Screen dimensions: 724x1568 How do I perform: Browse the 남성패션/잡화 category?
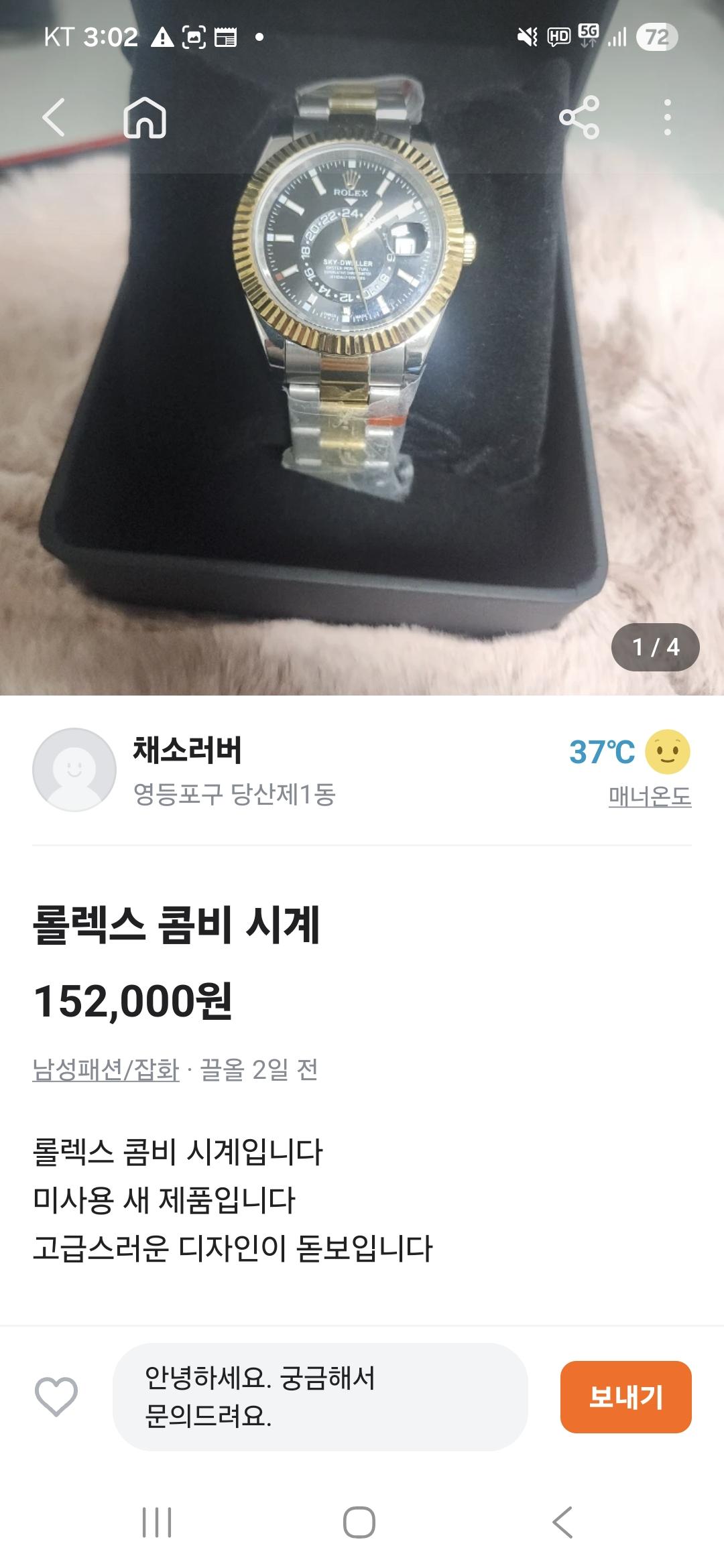tap(106, 1069)
